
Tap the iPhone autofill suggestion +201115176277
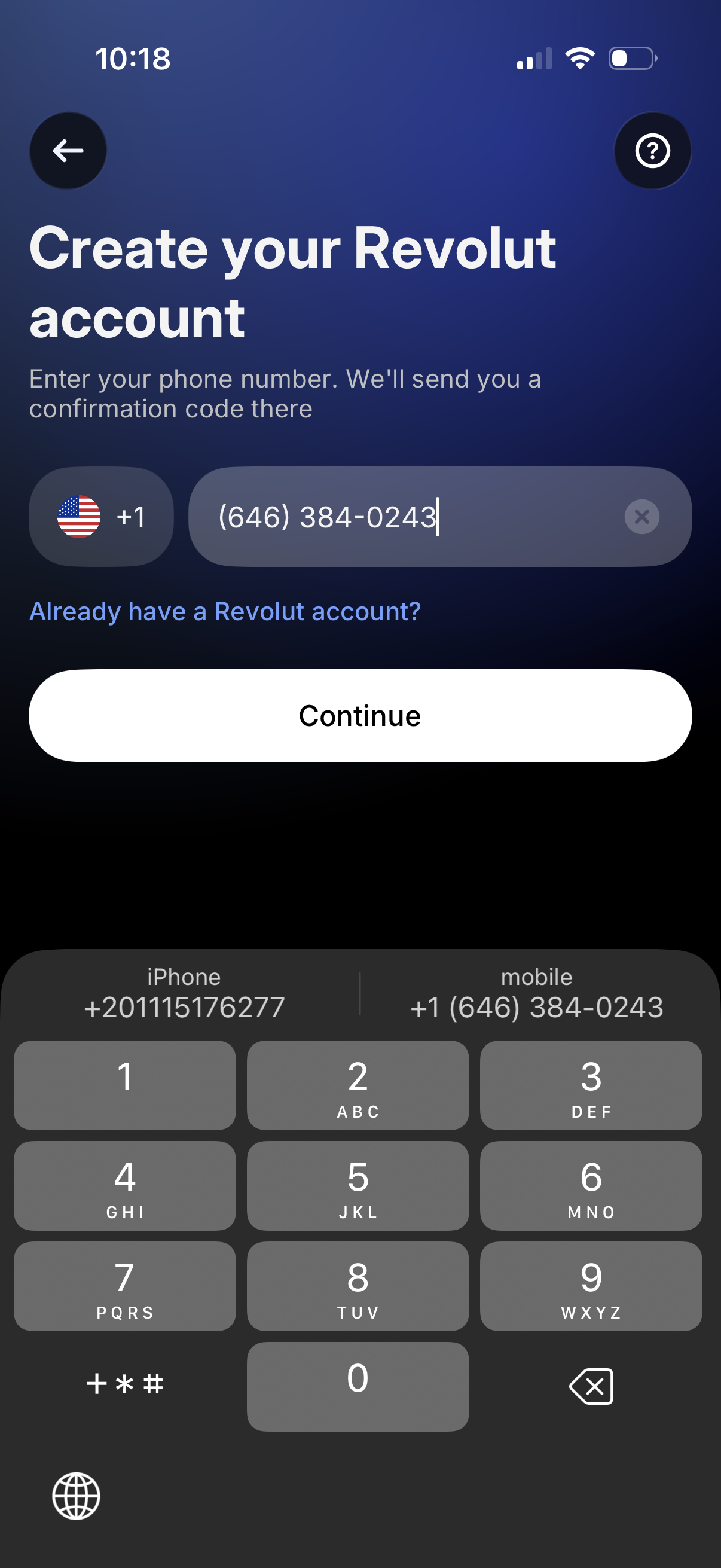point(183,992)
